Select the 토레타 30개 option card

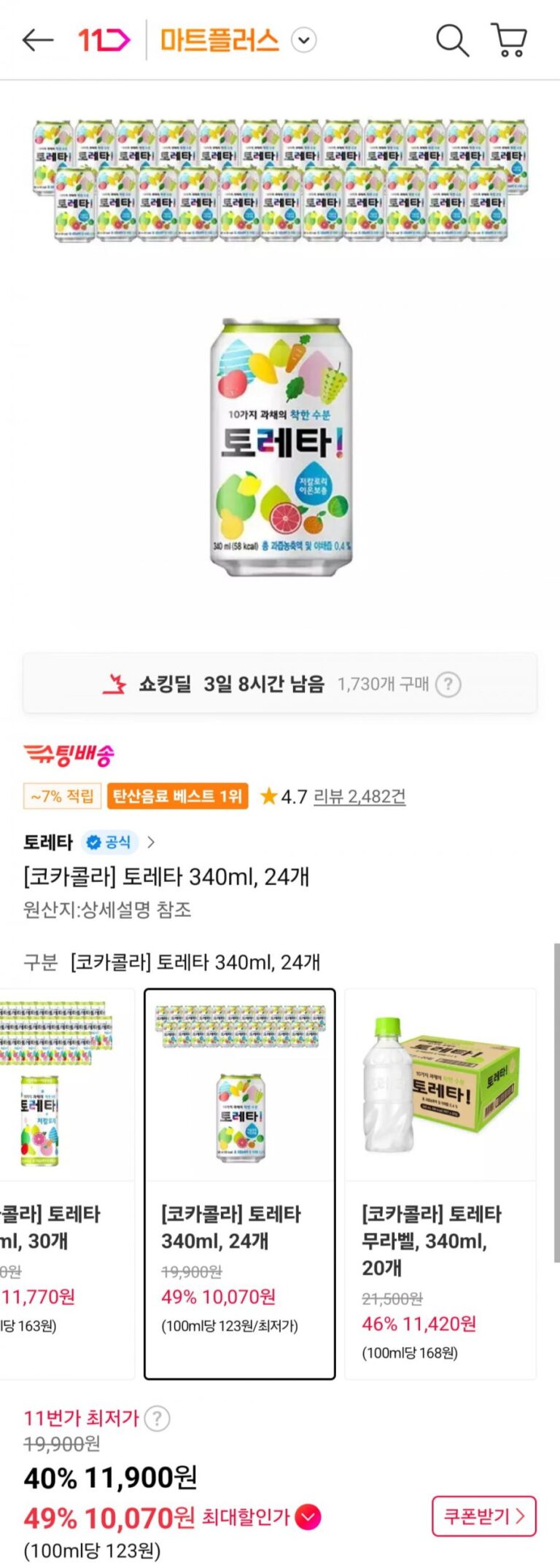(66, 1183)
